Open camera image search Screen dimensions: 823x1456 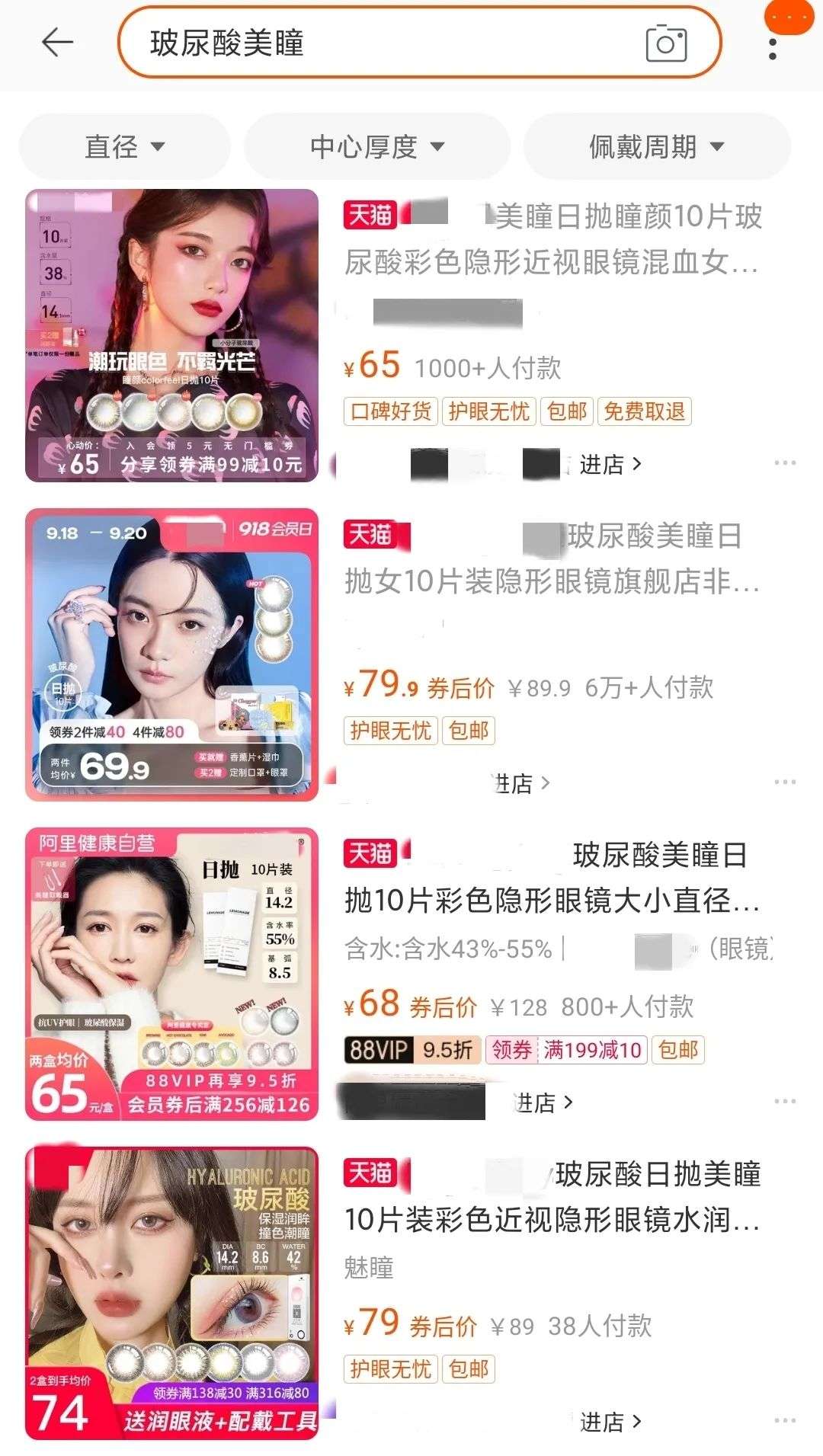pos(666,43)
